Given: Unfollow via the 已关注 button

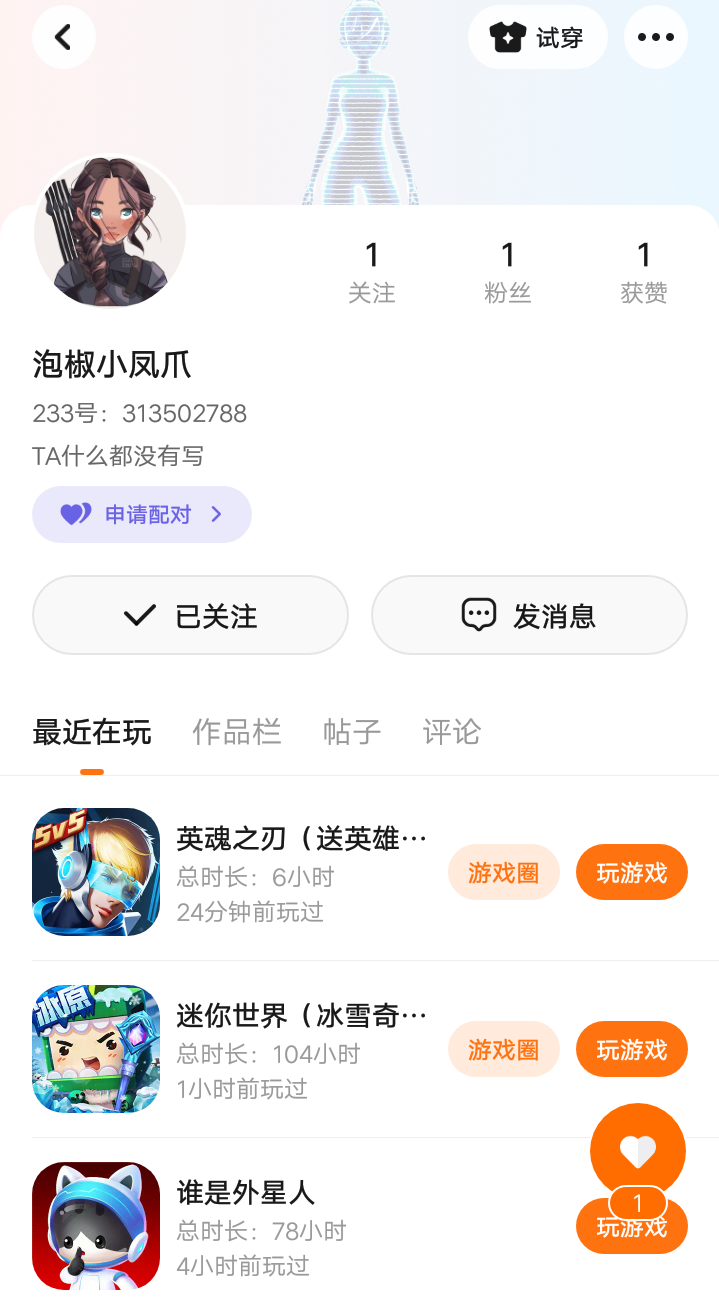Looking at the screenshot, I should pos(190,615).
